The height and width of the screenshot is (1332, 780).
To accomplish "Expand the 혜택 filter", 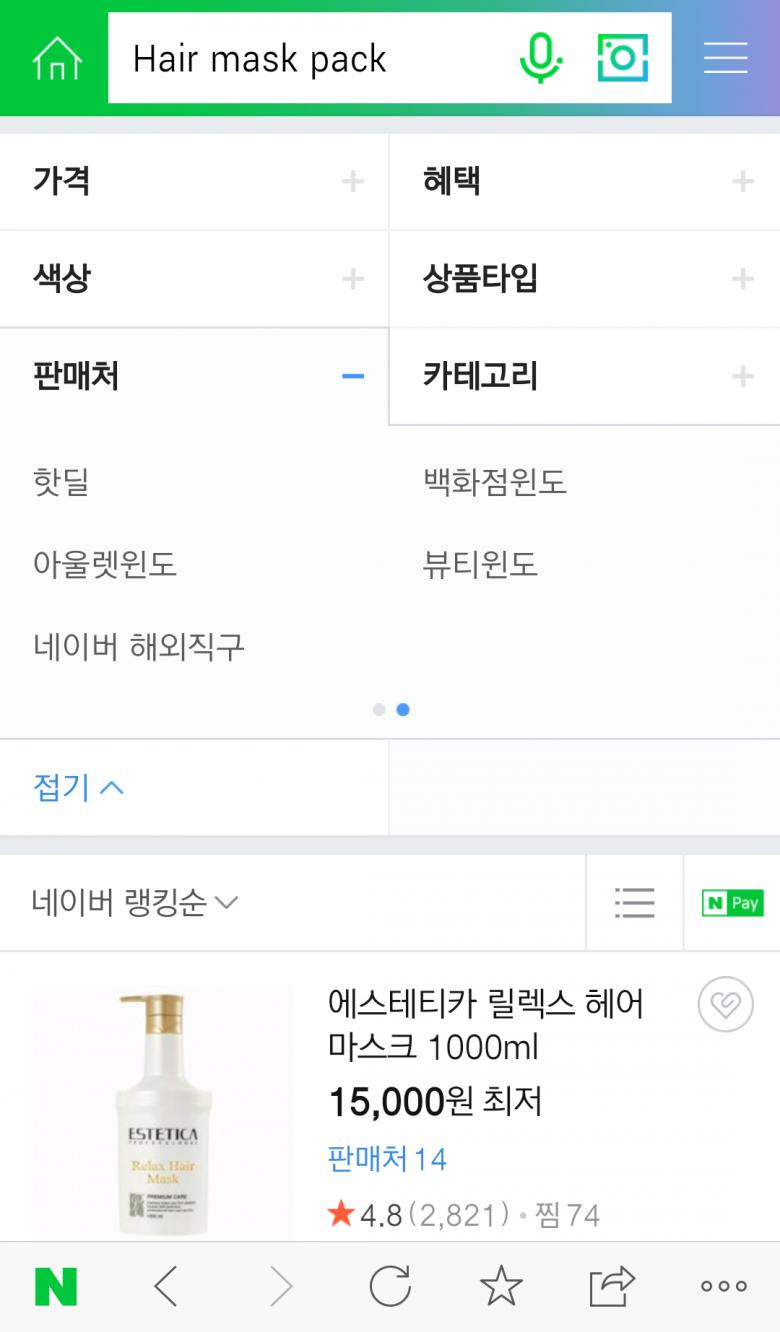I will click(585, 181).
